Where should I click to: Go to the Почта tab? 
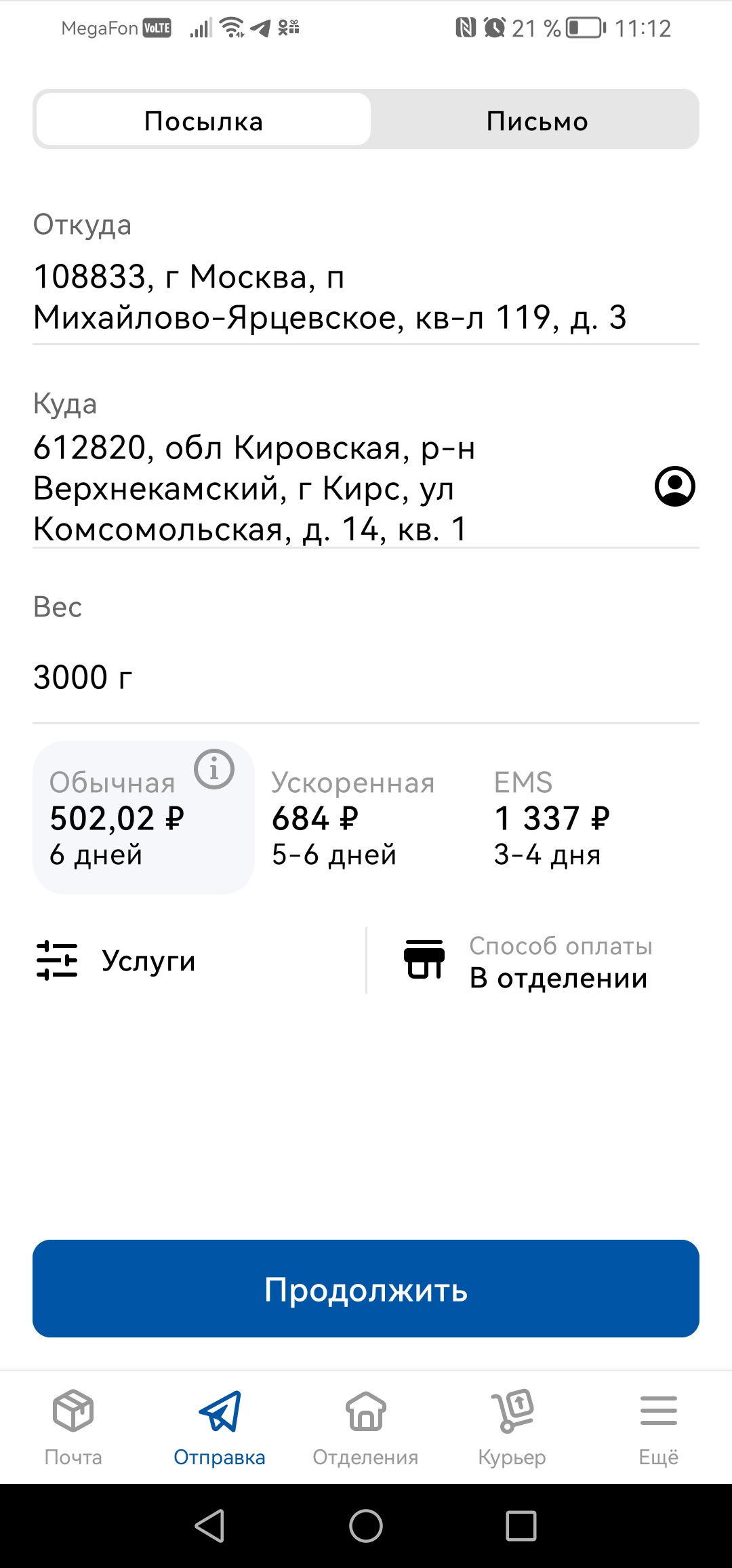pyautogui.click(x=73, y=1426)
